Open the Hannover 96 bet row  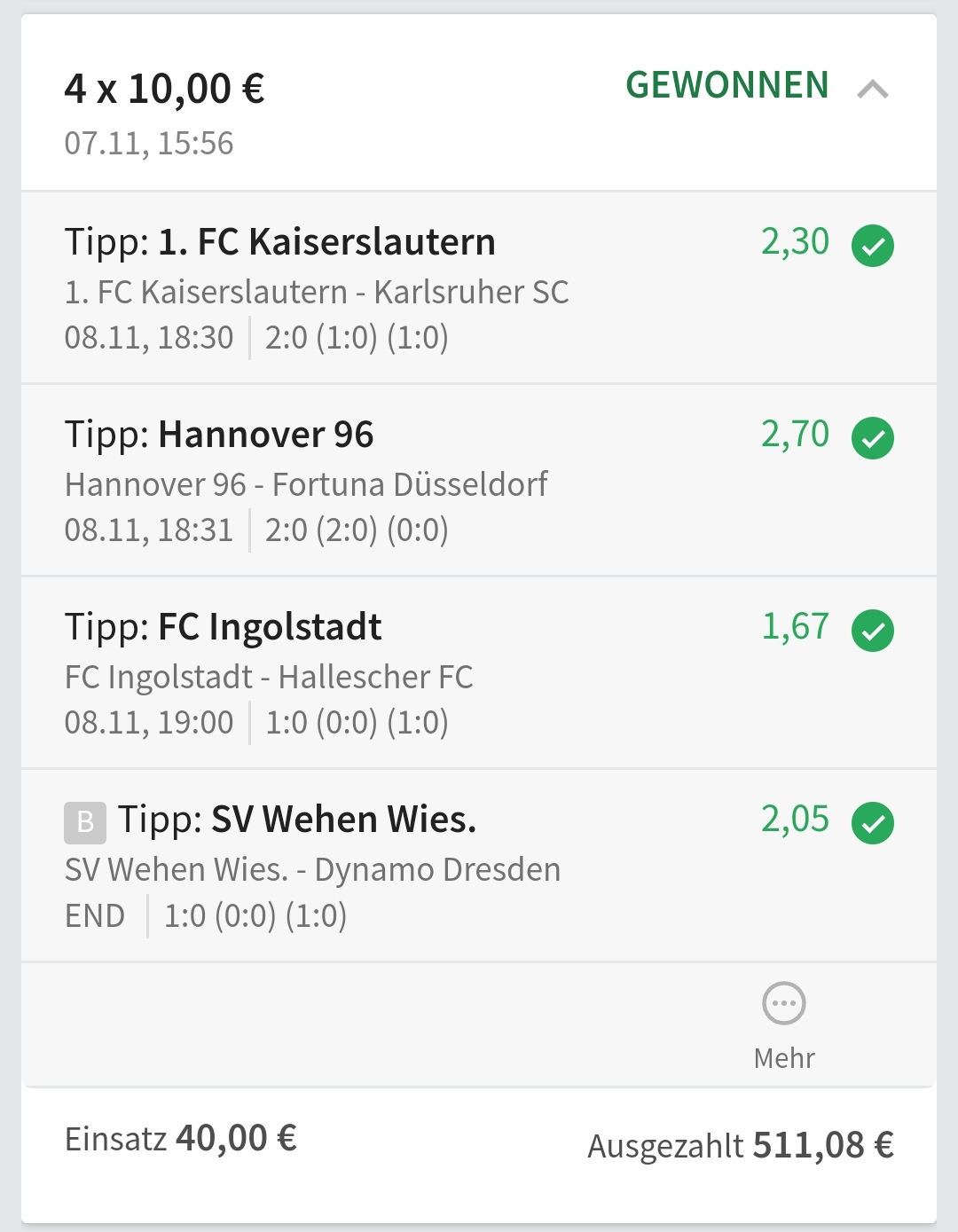point(479,481)
